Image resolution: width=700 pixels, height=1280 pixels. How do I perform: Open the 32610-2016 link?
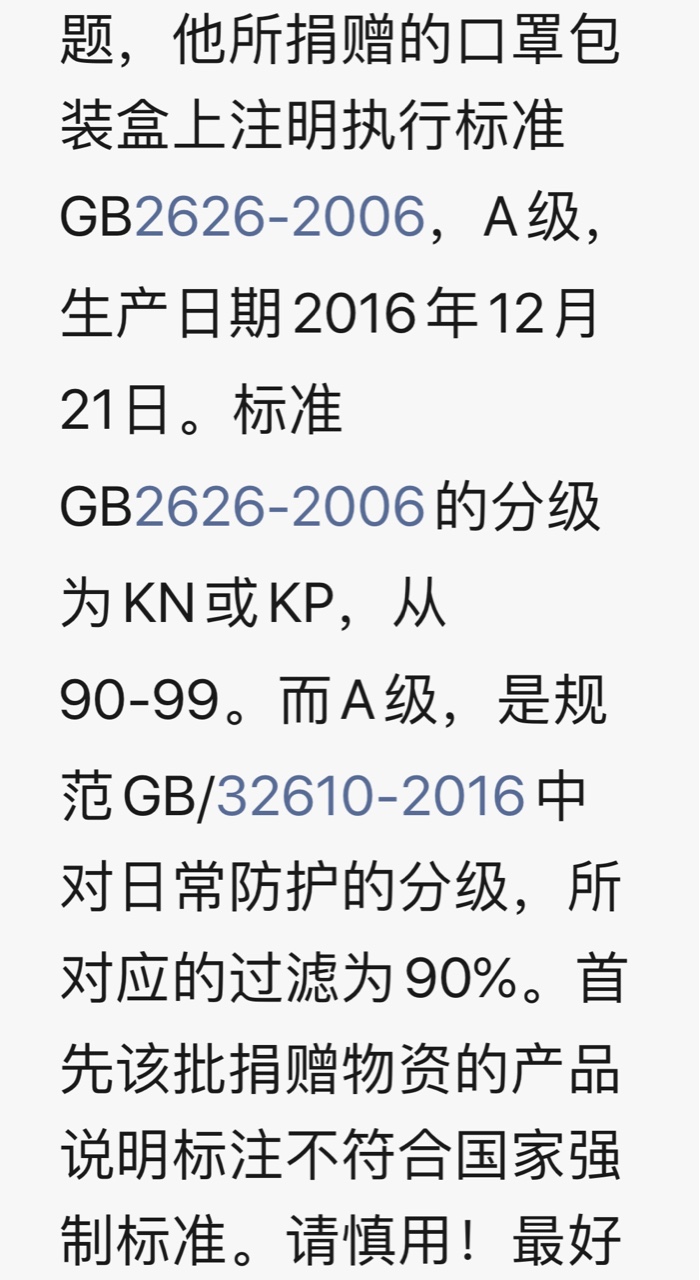pos(371,799)
